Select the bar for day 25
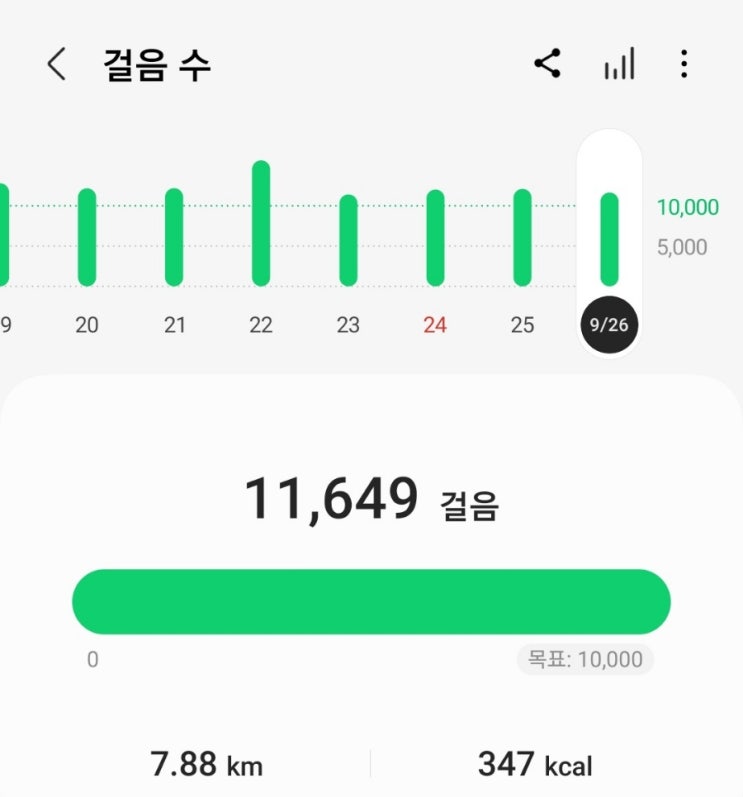The height and width of the screenshot is (797, 743). [x=522, y=238]
